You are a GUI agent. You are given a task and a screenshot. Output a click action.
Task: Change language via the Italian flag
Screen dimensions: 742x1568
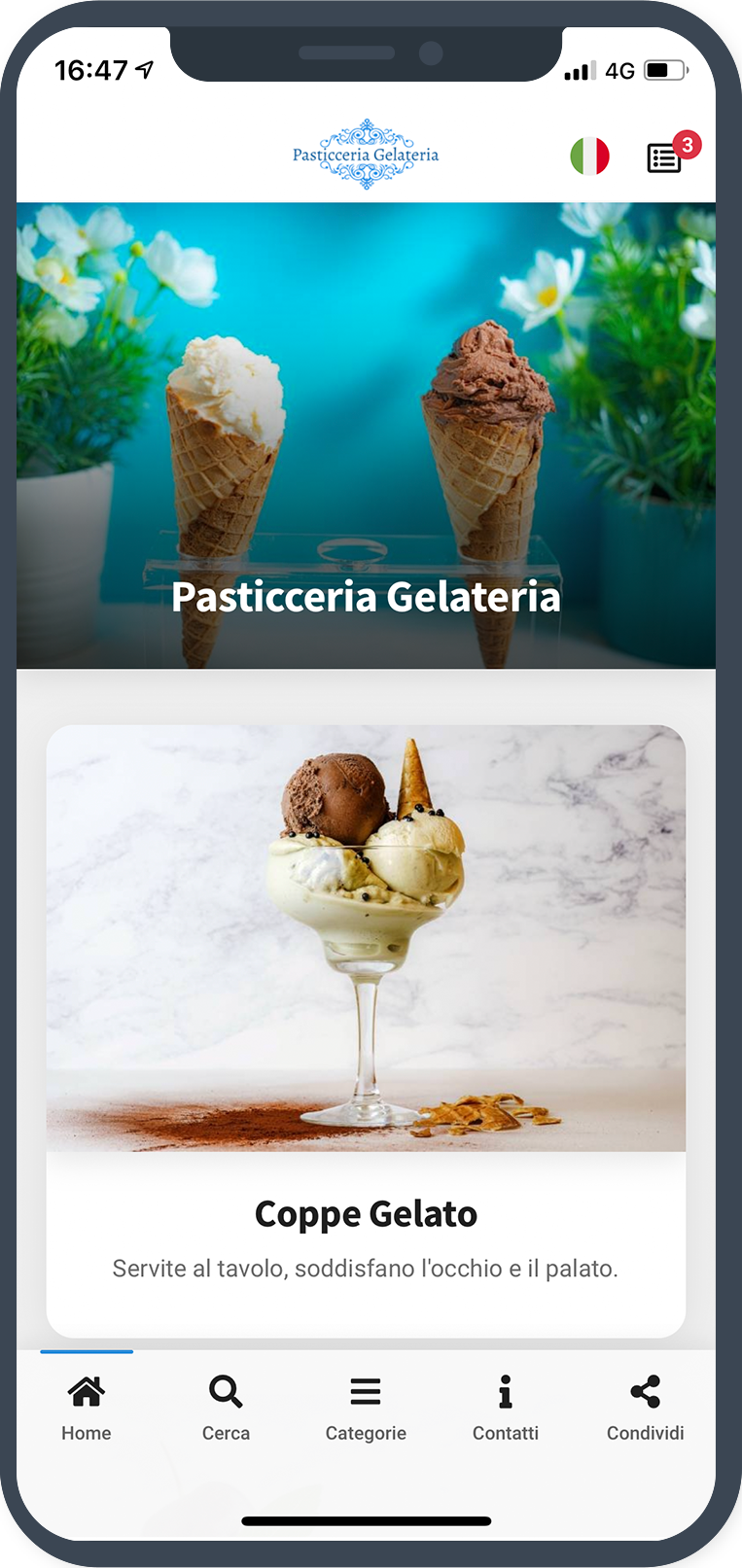589,156
